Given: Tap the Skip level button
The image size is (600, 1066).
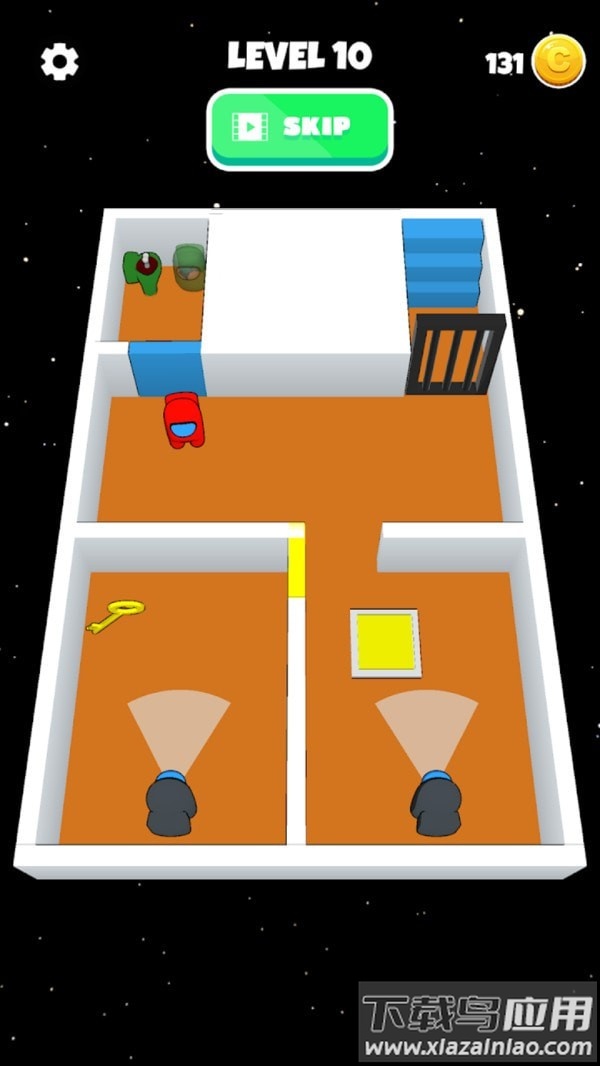Looking at the screenshot, I should [x=299, y=128].
